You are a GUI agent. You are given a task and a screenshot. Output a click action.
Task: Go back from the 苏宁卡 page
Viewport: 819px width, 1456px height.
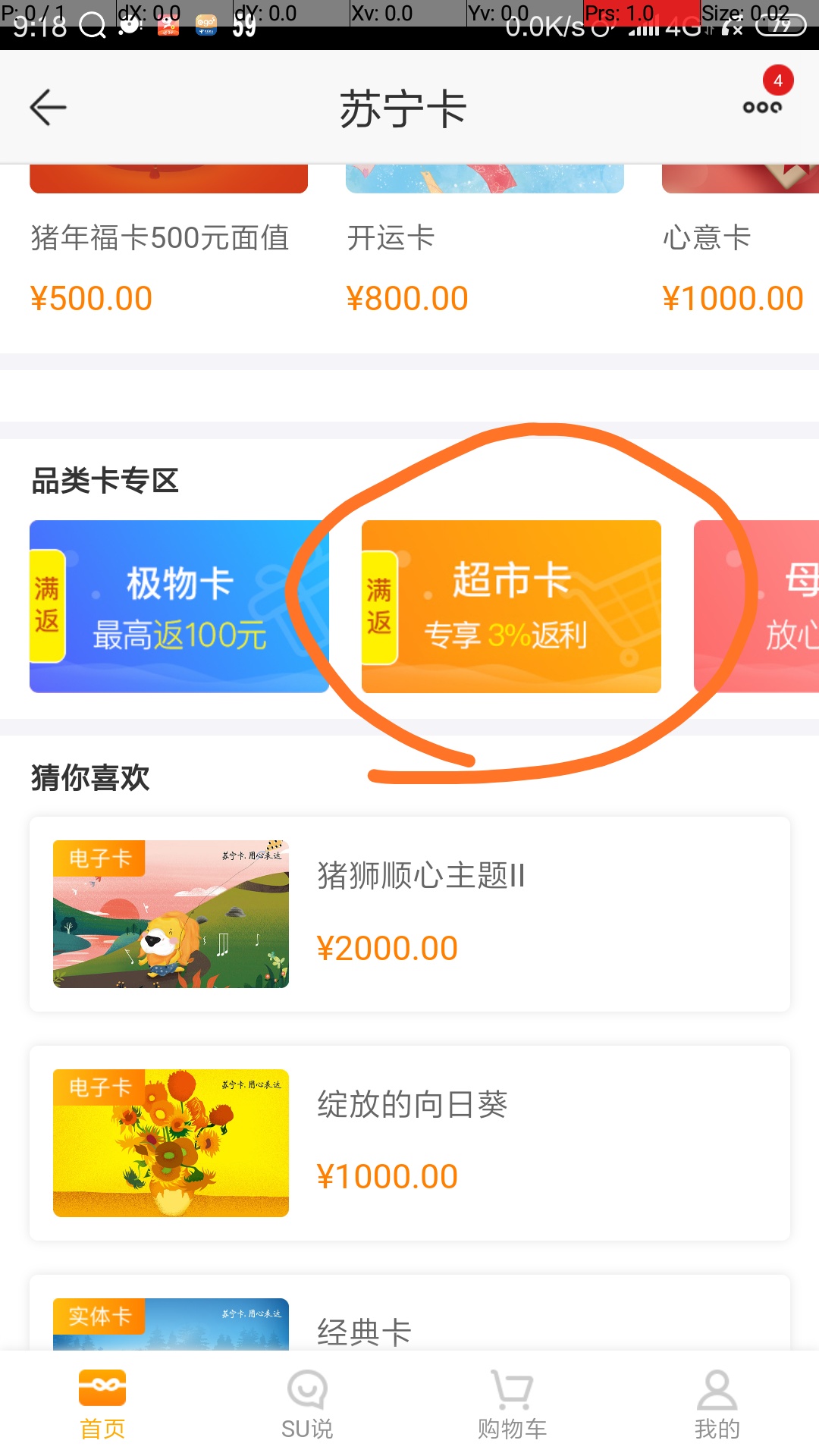(x=48, y=107)
